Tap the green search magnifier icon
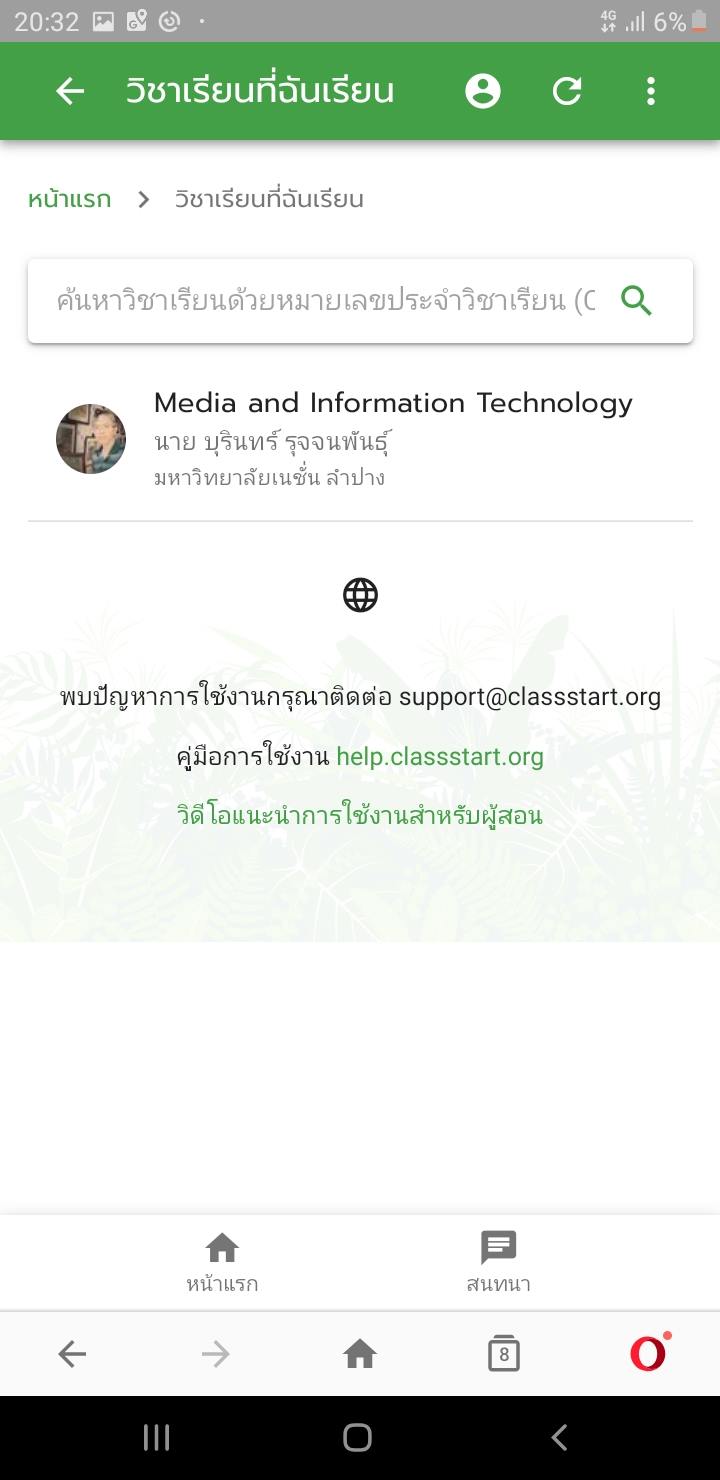 [637, 300]
